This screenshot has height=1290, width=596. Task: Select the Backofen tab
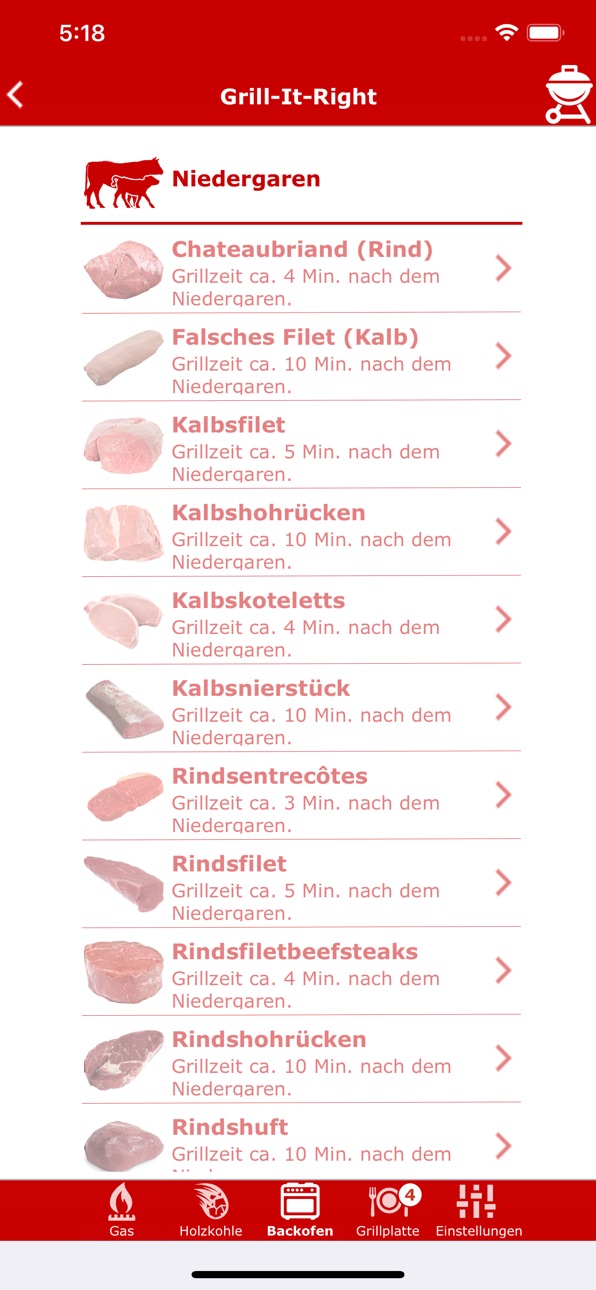tap(300, 1210)
